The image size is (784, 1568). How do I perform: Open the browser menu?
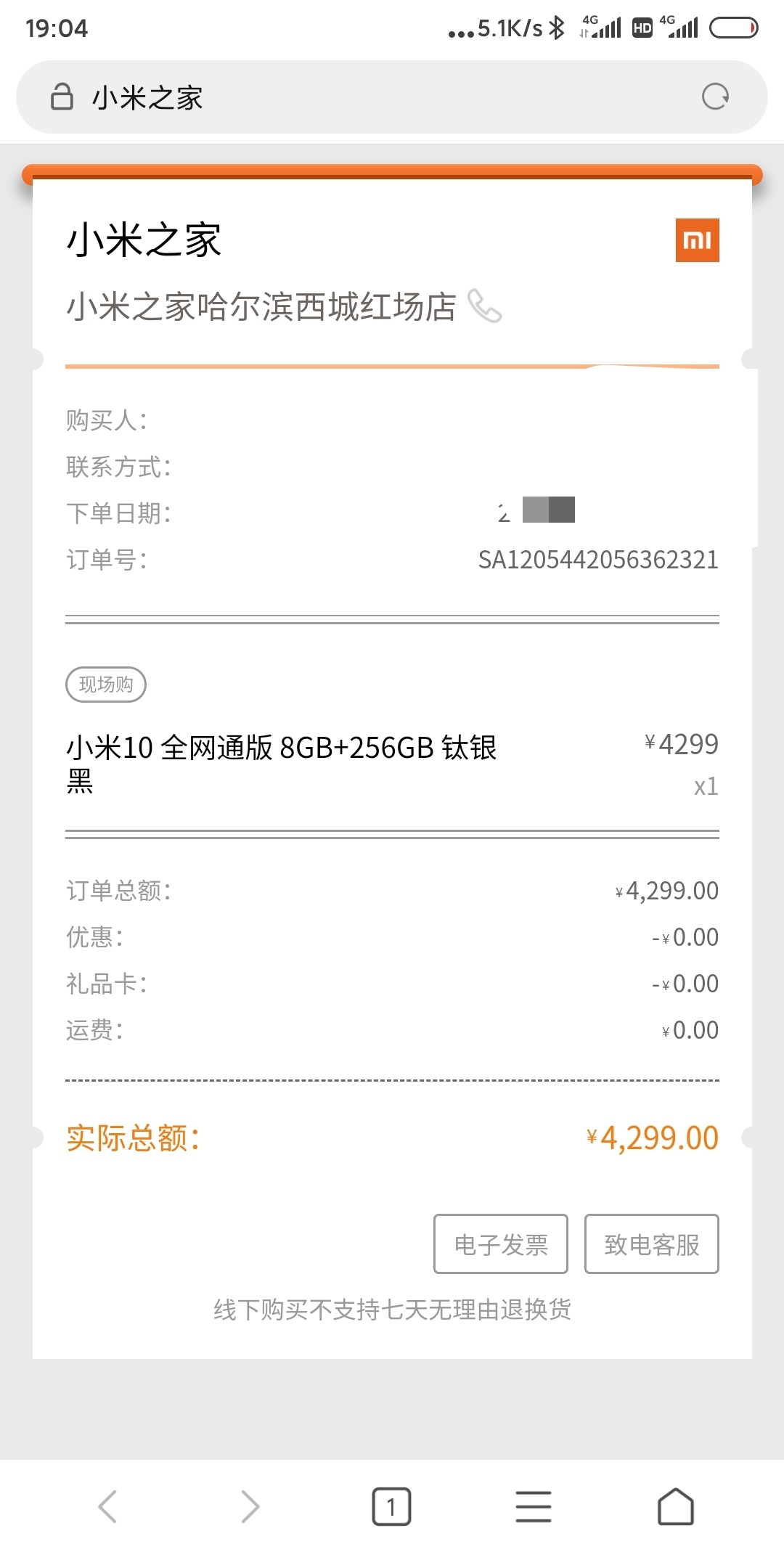(x=534, y=1506)
